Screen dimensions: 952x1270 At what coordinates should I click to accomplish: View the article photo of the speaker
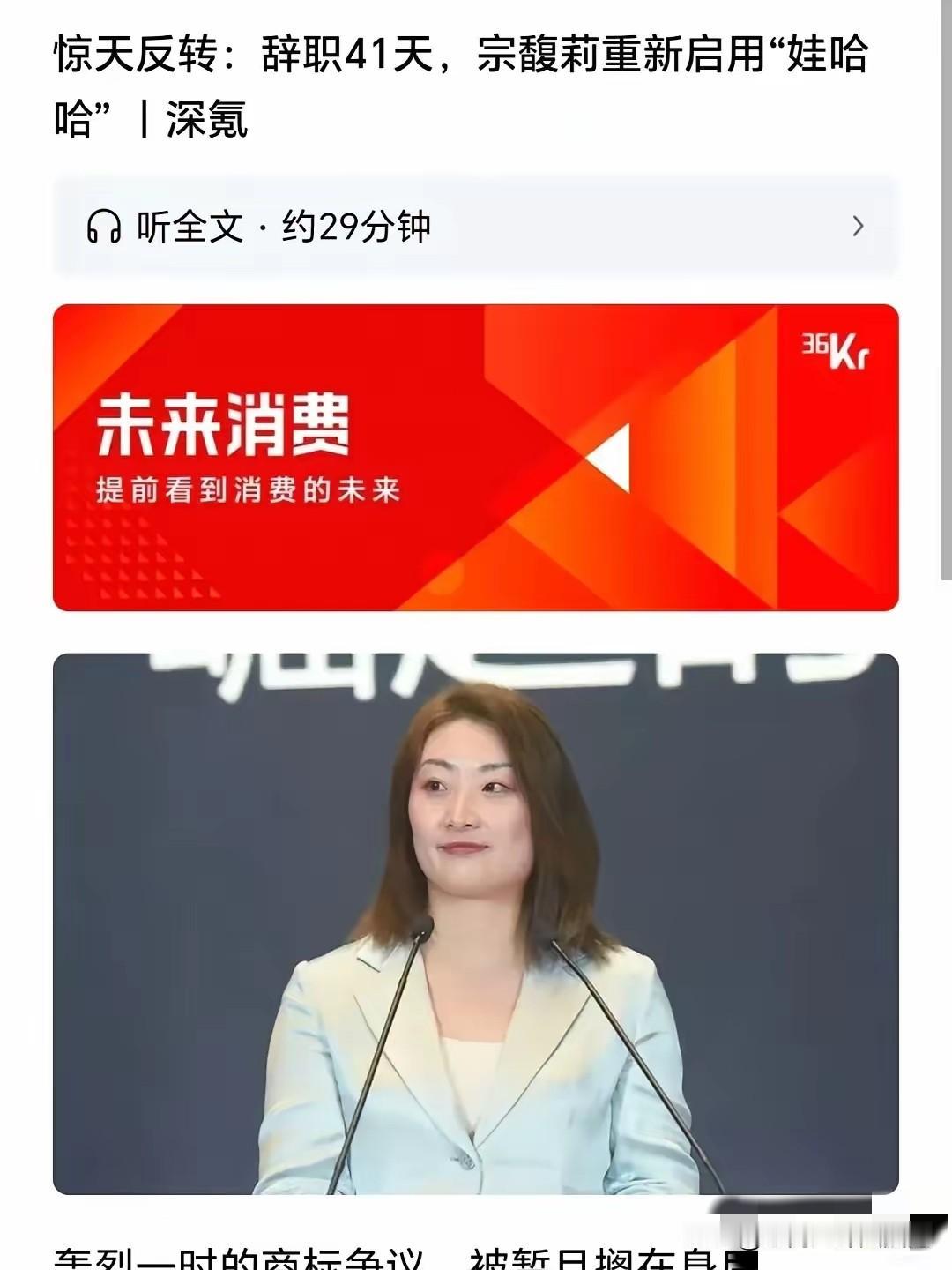point(475,923)
